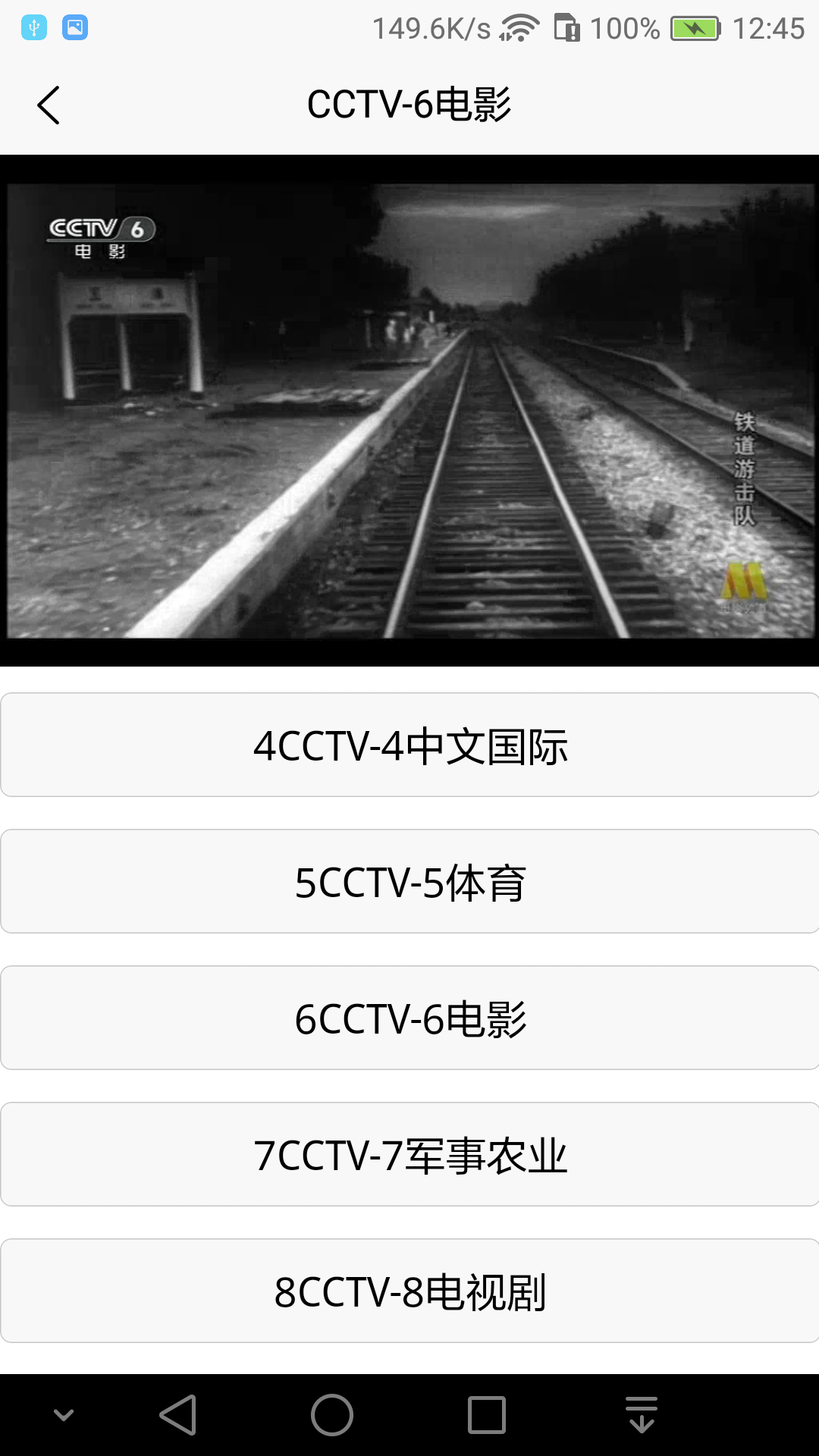Tap the 12:45 clock in status bar
The height and width of the screenshot is (1456, 819).
(x=769, y=27)
